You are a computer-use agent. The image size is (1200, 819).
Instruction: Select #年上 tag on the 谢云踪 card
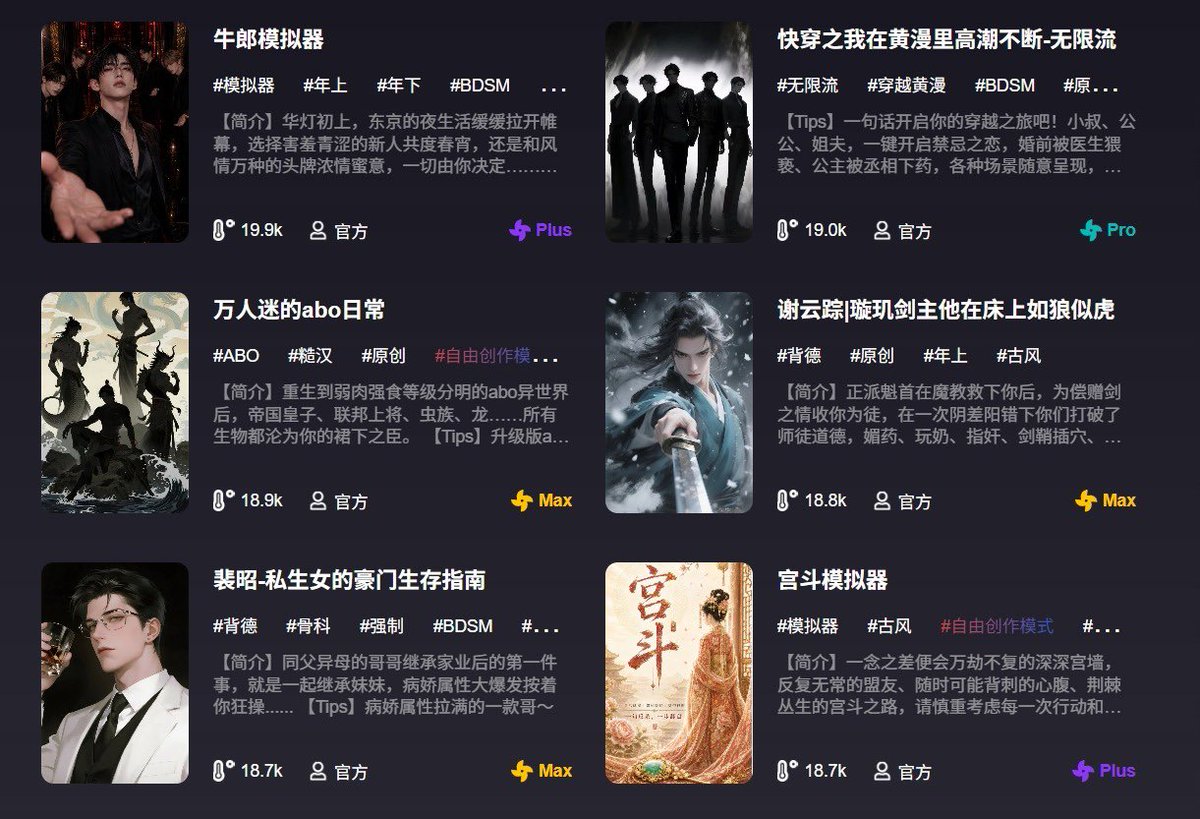[x=945, y=356]
